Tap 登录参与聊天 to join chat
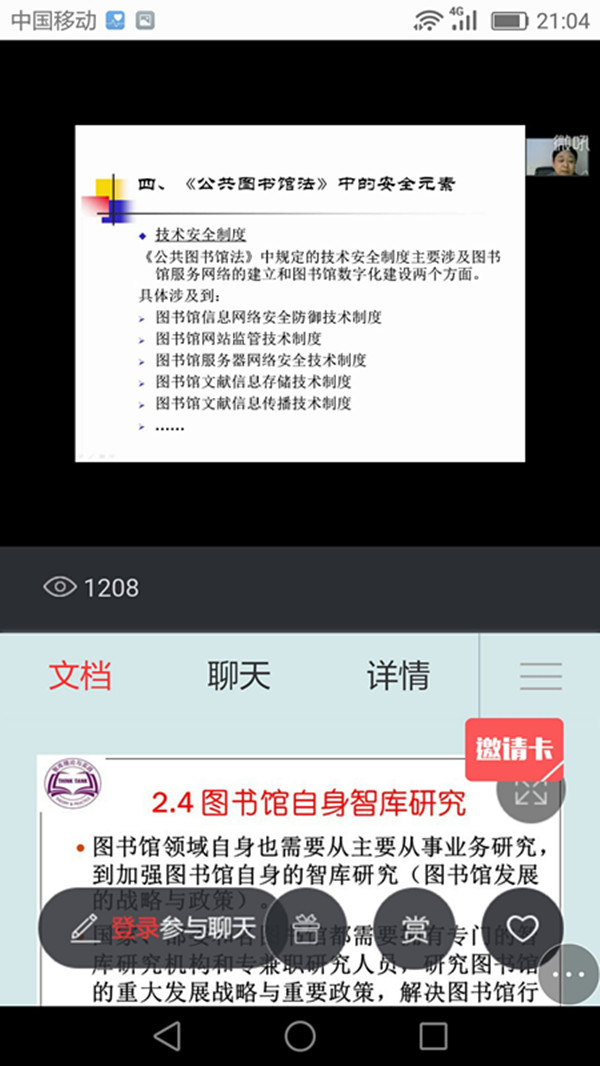Viewport: 600px width, 1066px height. point(162,928)
